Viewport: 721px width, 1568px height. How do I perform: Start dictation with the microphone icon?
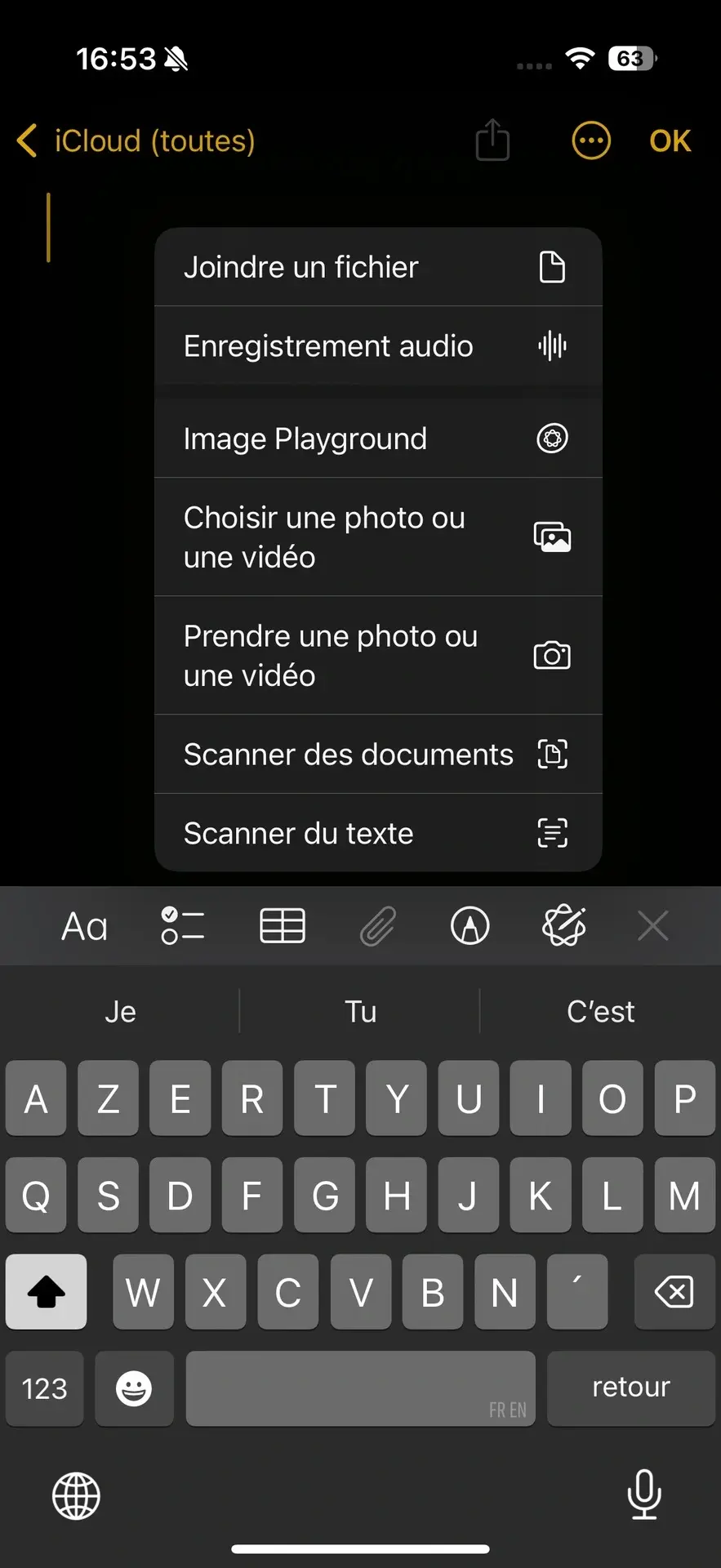[644, 1496]
